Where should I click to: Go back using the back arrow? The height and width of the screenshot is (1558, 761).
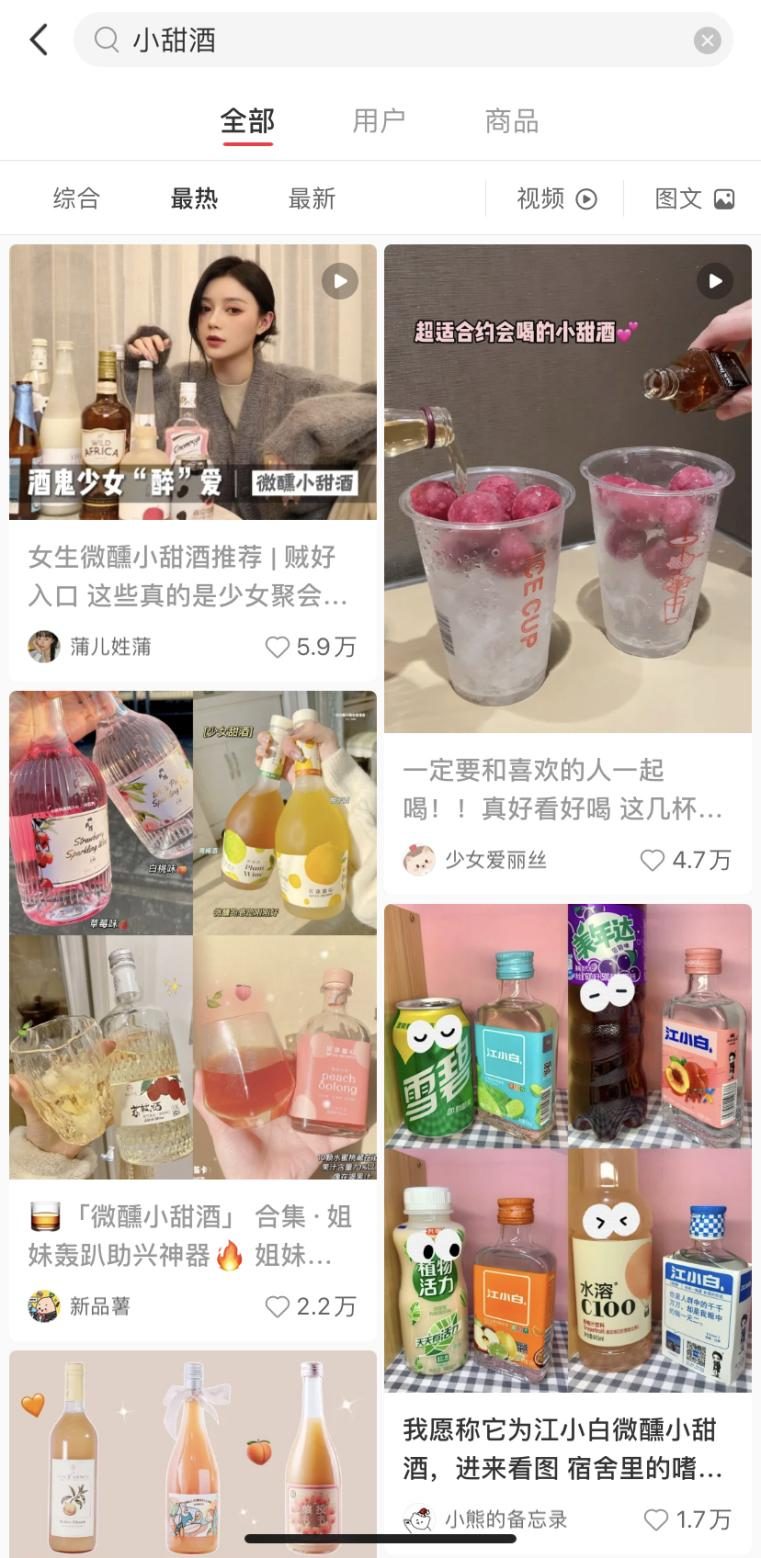click(x=39, y=40)
